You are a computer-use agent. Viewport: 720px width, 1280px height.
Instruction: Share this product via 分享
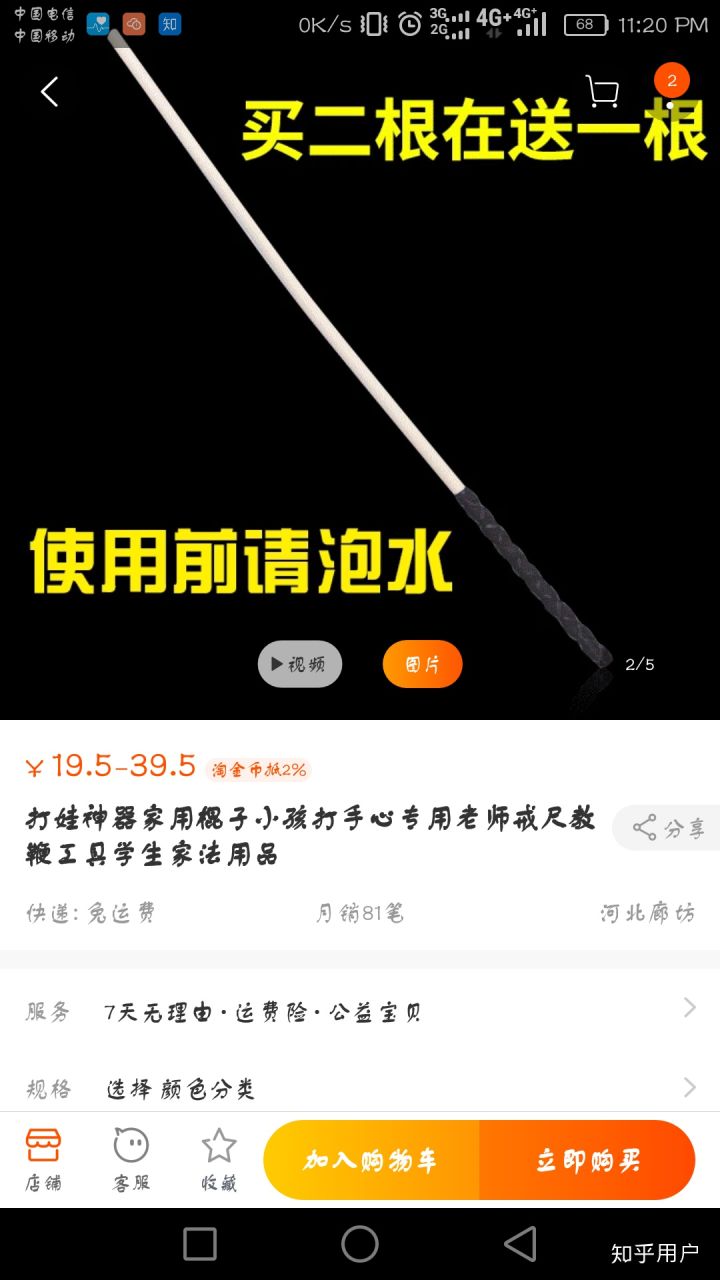point(668,828)
